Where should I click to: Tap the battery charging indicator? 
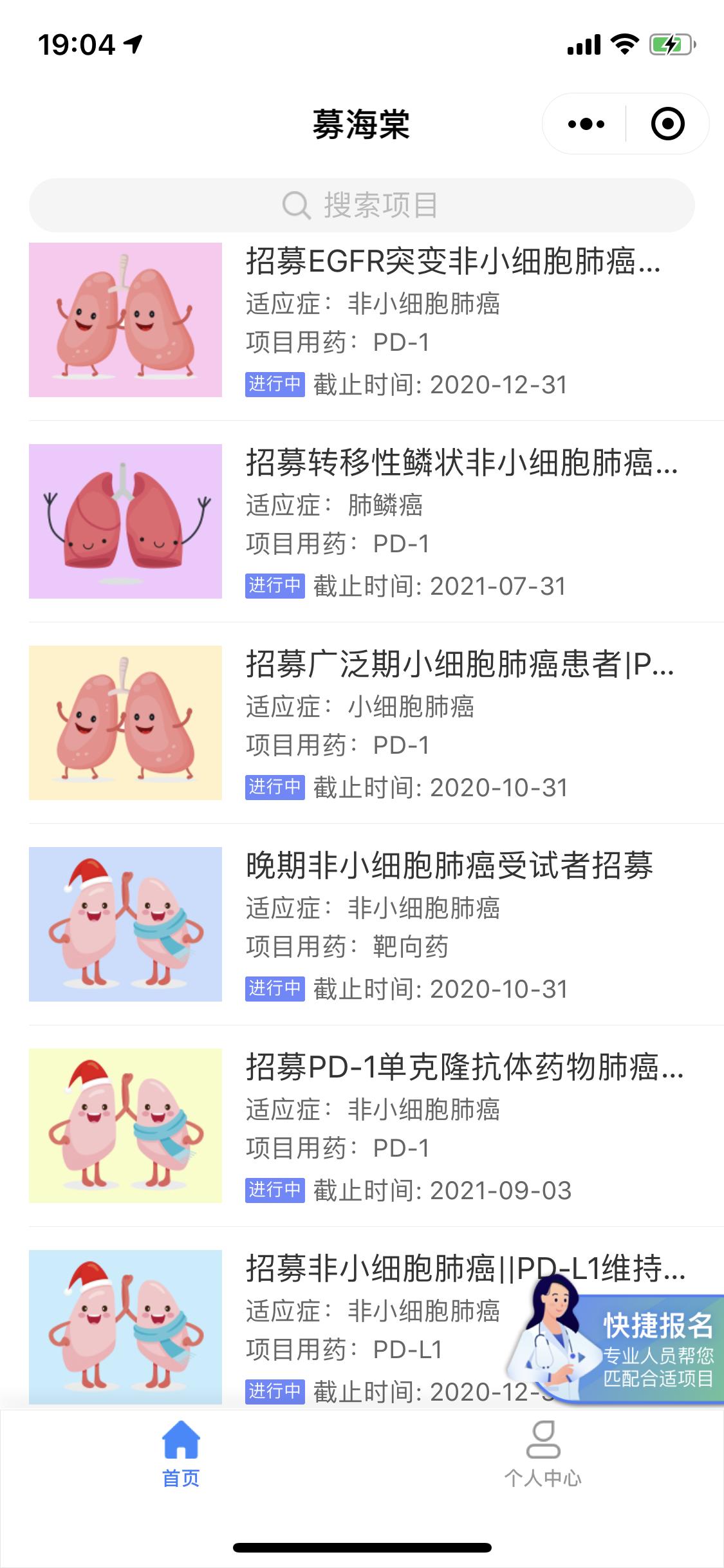point(673,43)
